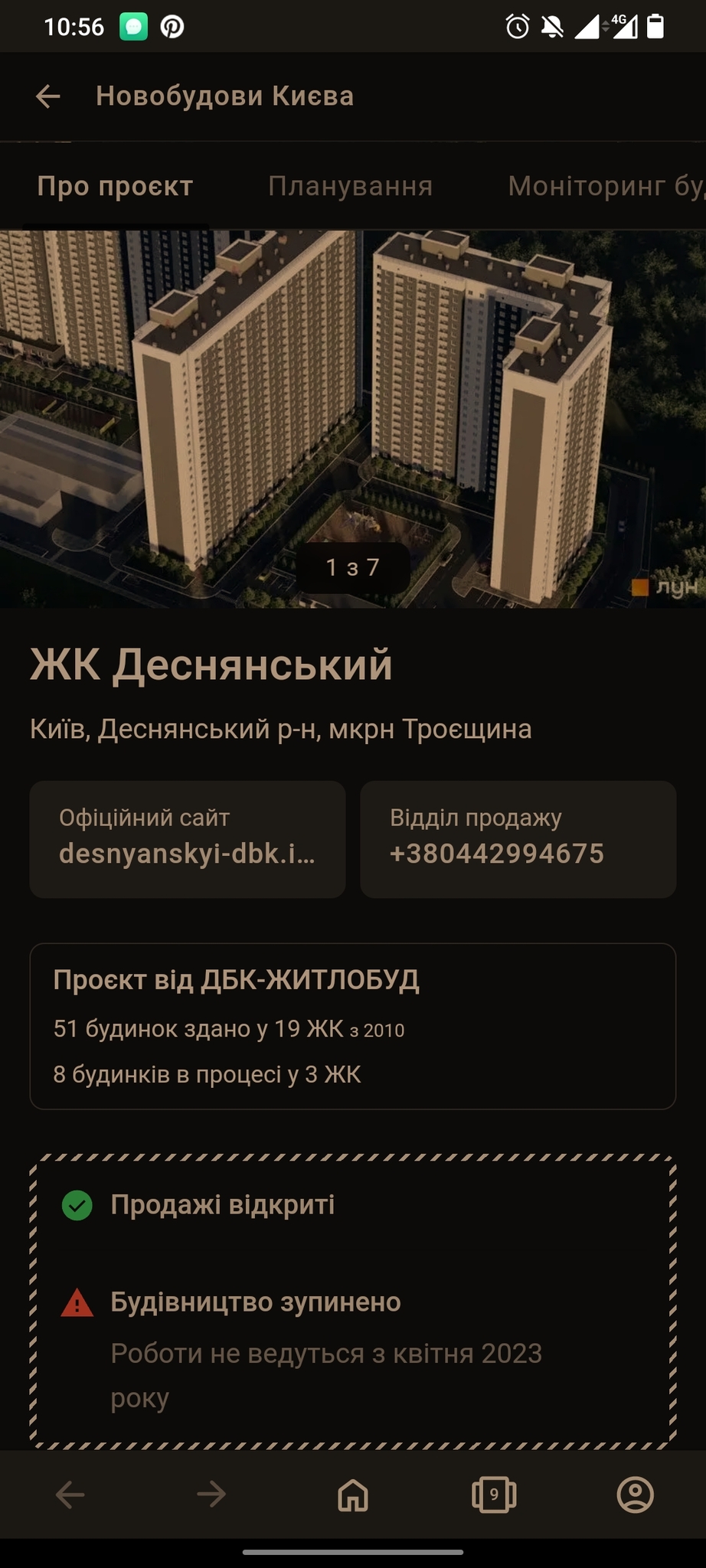Navigate back in the browser toolbar
The width and height of the screenshot is (706, 1568).
point(70,1494)
